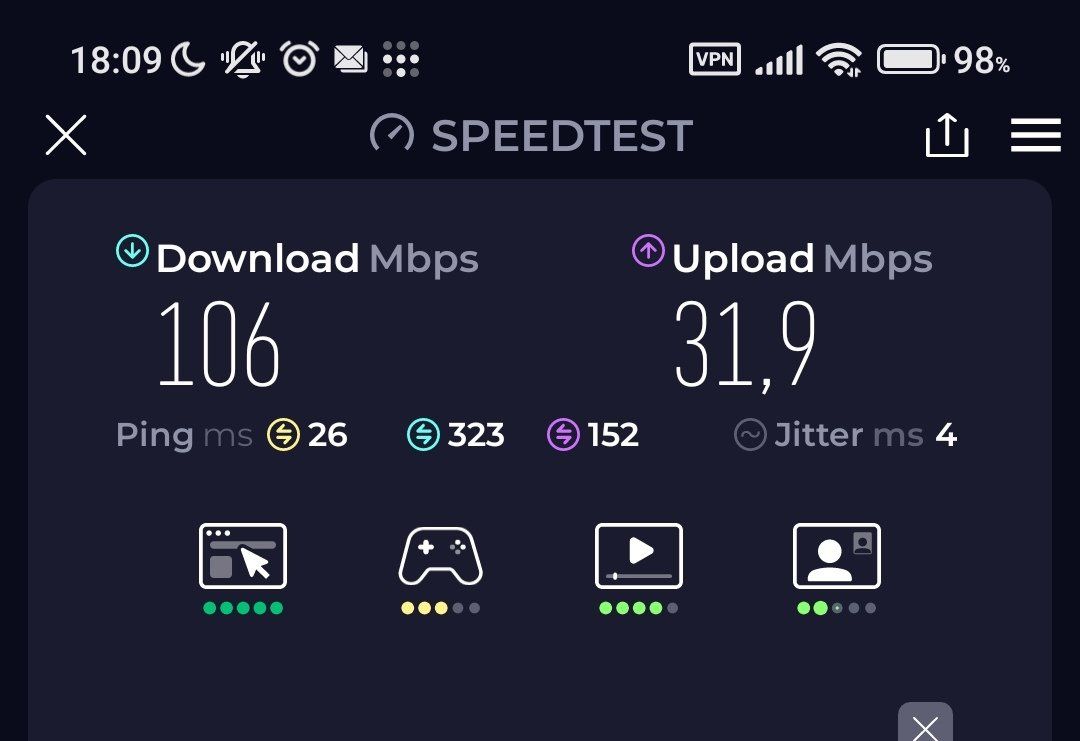Open the hamburger menu

click(x=1035, y=135)
